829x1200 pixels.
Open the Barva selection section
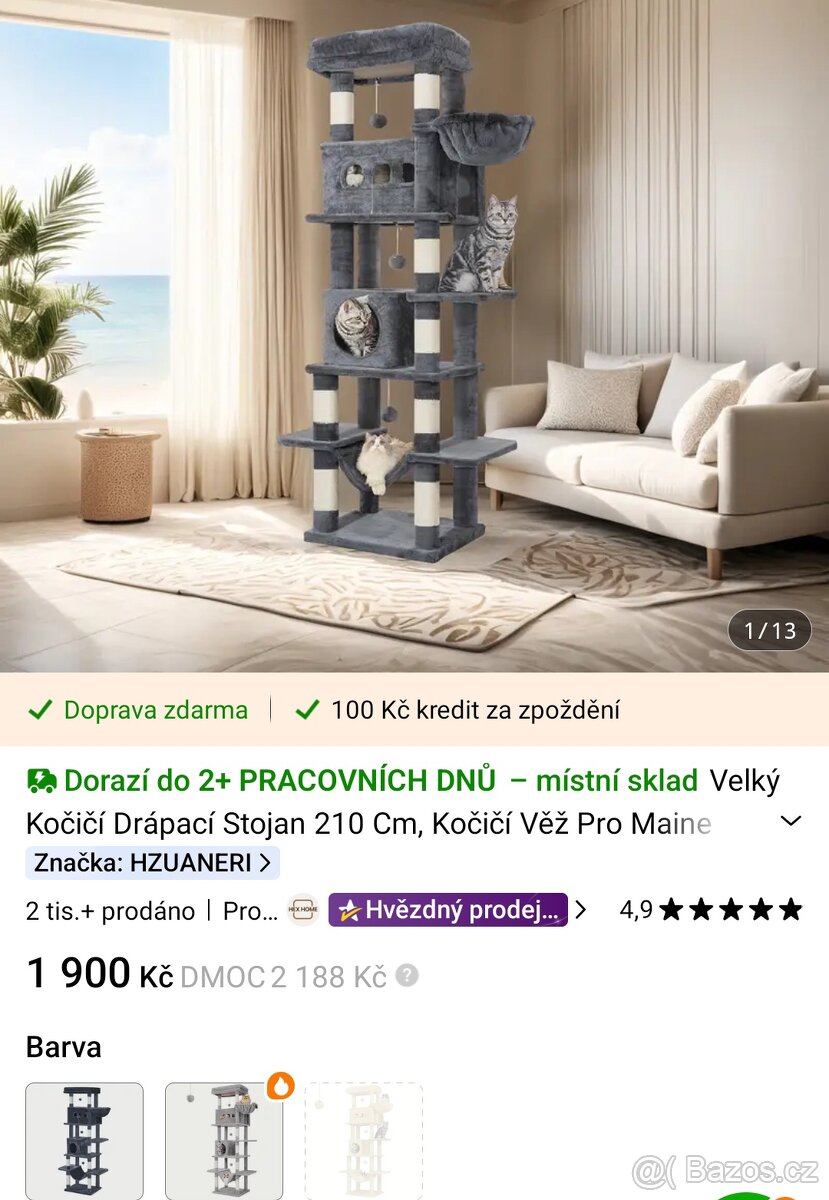(x=63, y=1047)
